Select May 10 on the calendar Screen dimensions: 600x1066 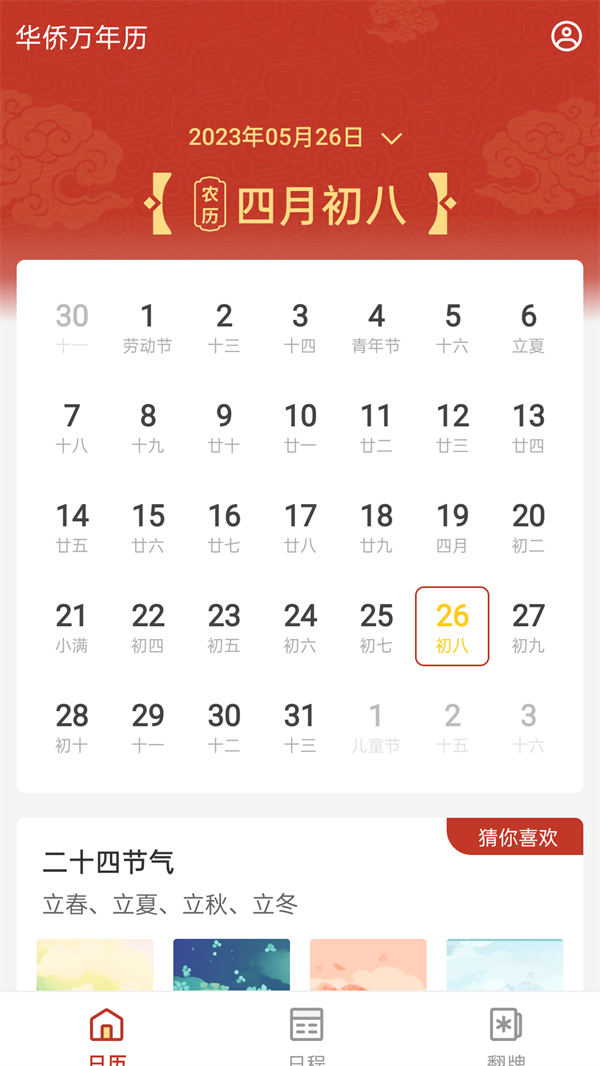coord(300,428)
